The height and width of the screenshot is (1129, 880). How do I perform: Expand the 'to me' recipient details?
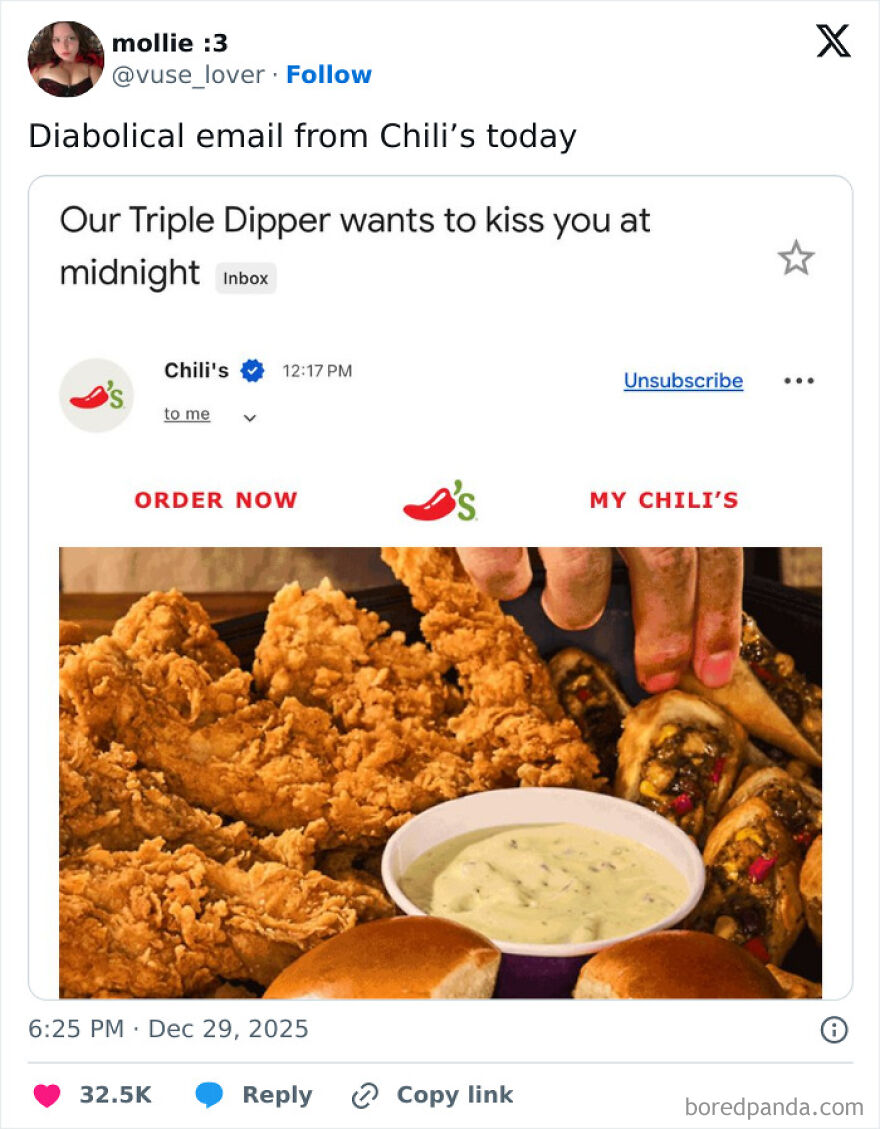[186, 413]
